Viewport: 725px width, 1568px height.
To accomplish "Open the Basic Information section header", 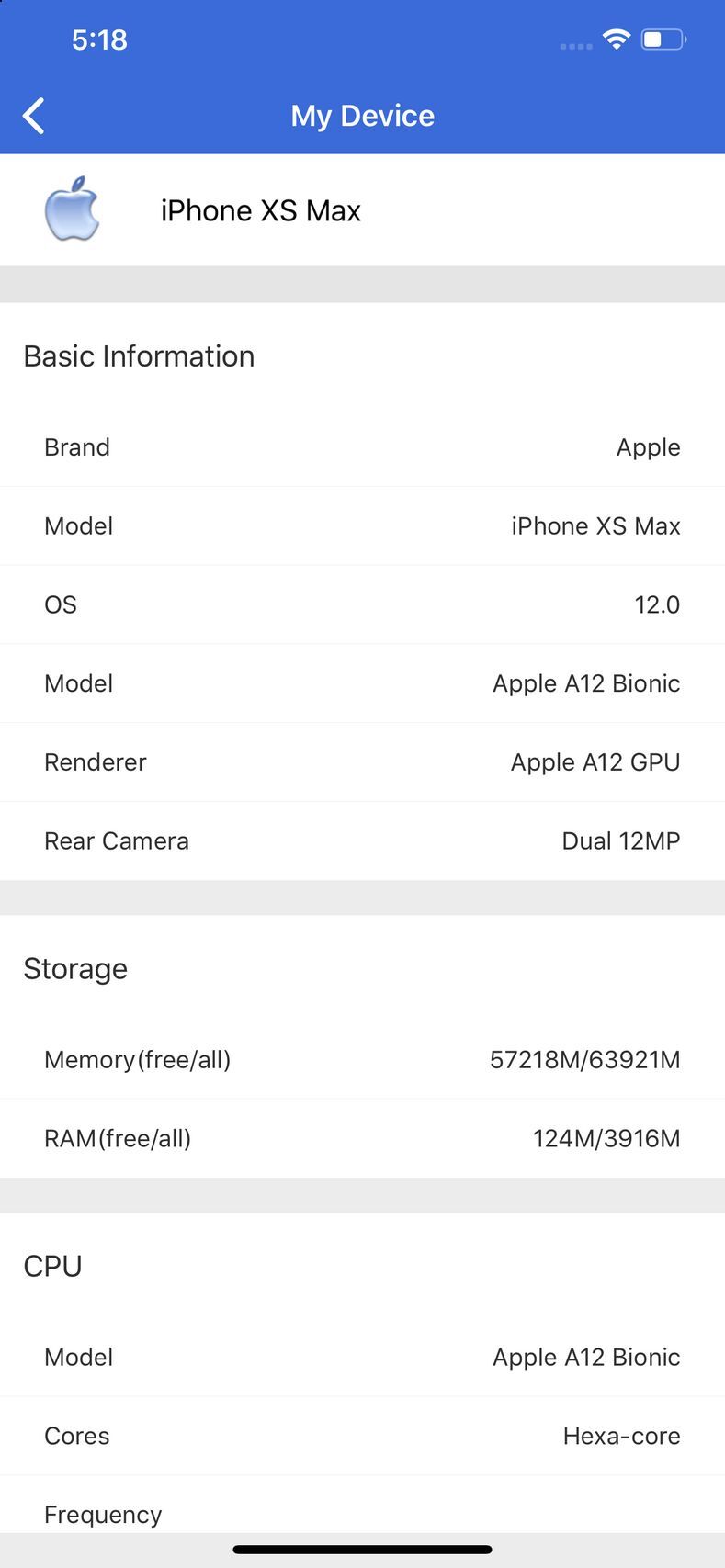I will [140, 355].
